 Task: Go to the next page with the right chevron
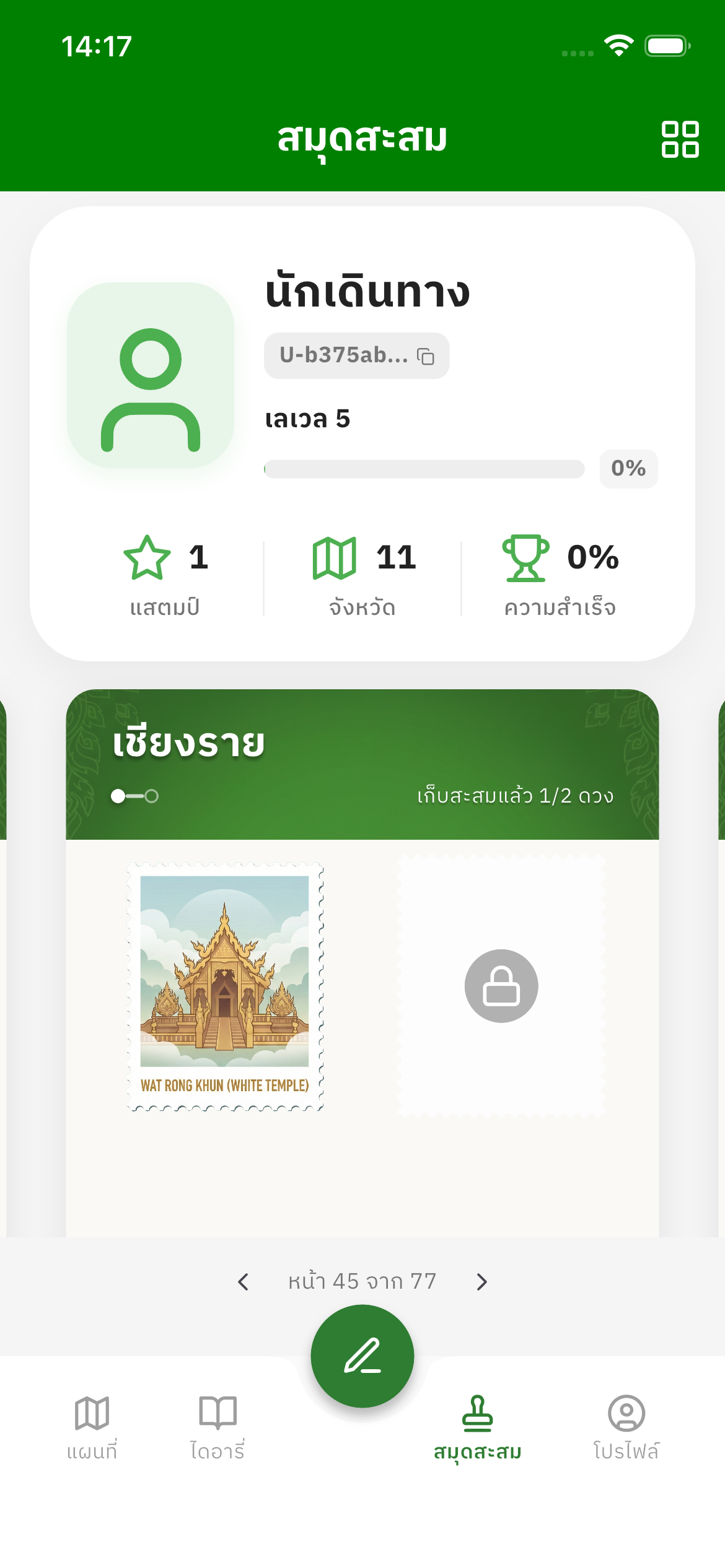(482, 1283)
